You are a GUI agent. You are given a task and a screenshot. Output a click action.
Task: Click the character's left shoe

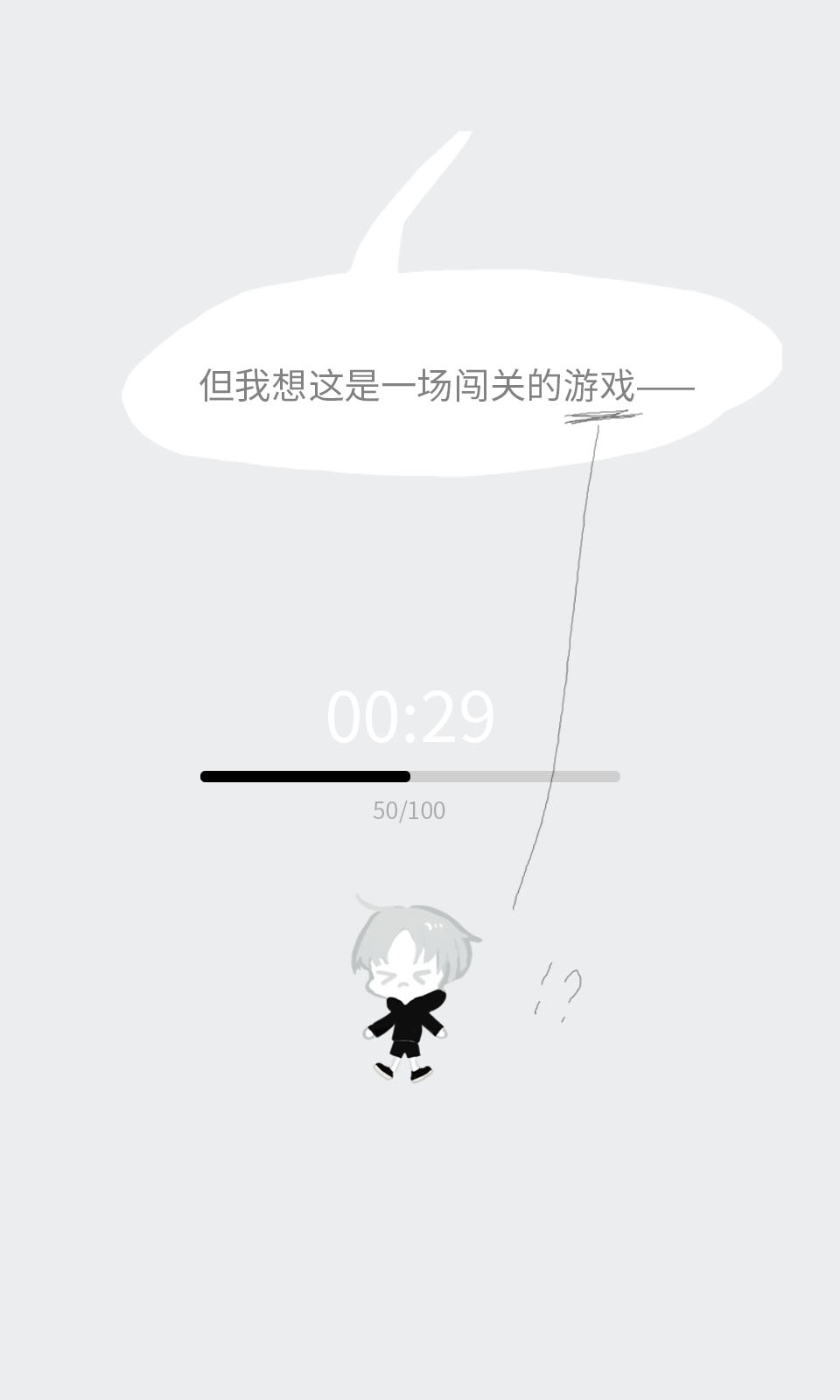(385, 1069)
